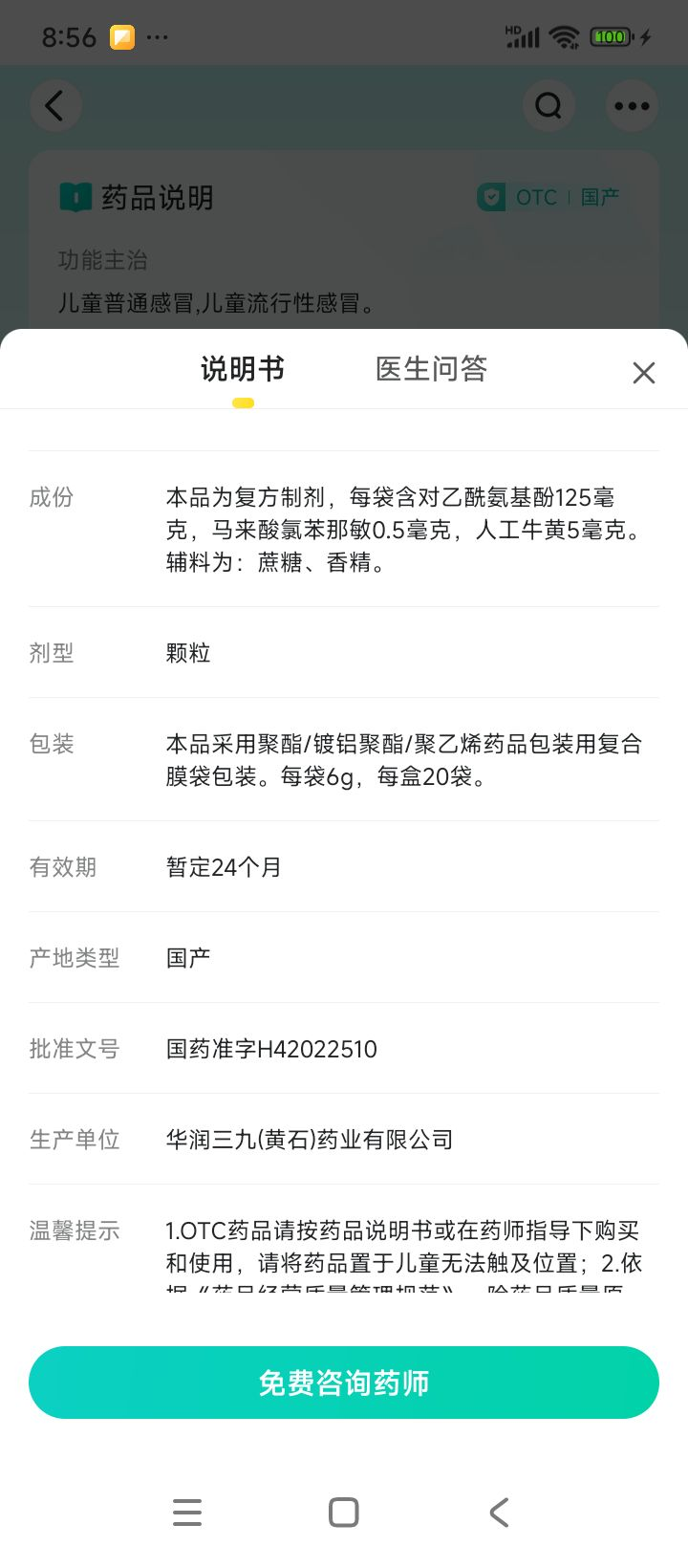The height and width of the screenshot is (1568, 688).
Task: Switch to the 医生问答 tab
Action: pos(432,369)
